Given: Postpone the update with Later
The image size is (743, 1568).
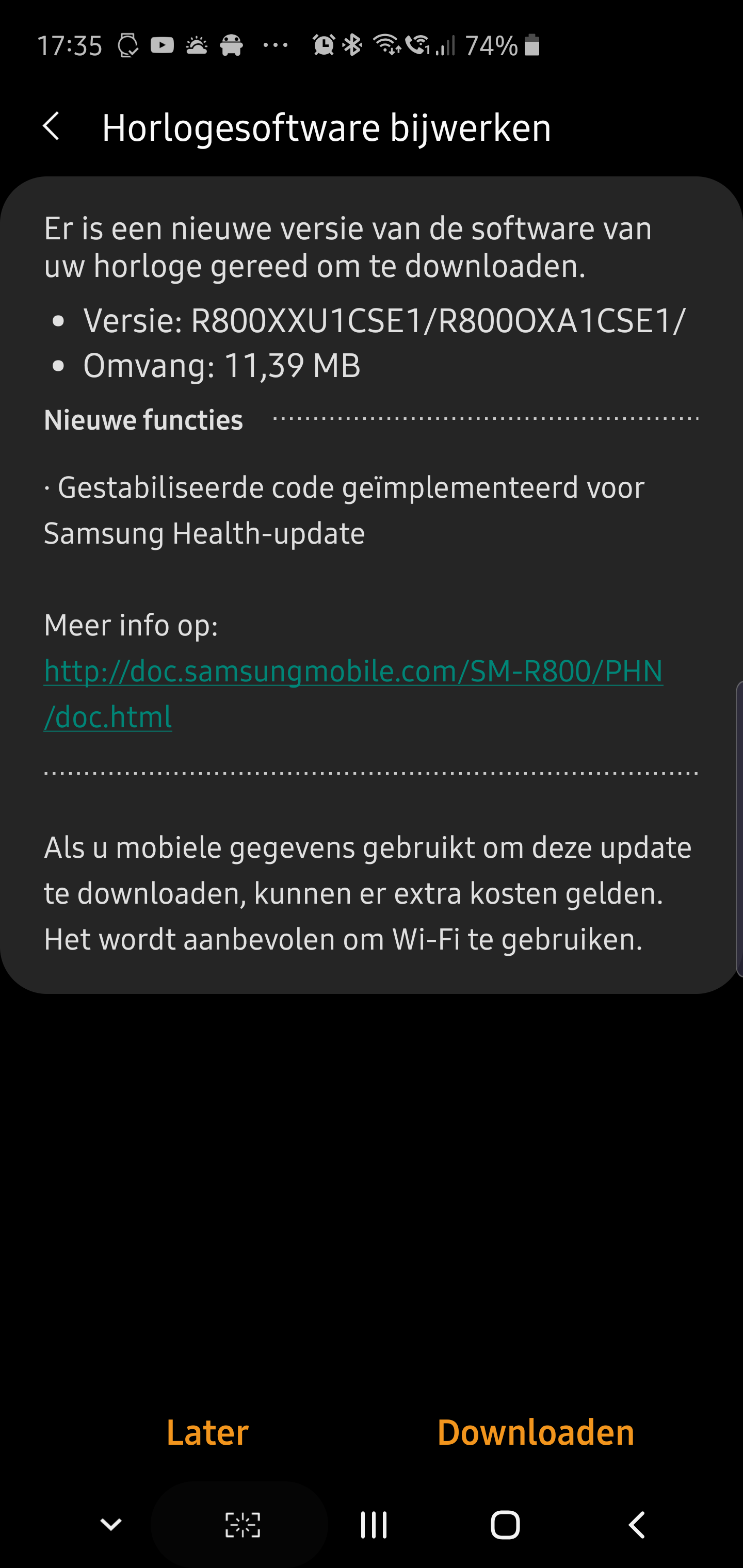Looking at the screenshot, I should point(207,1432).
